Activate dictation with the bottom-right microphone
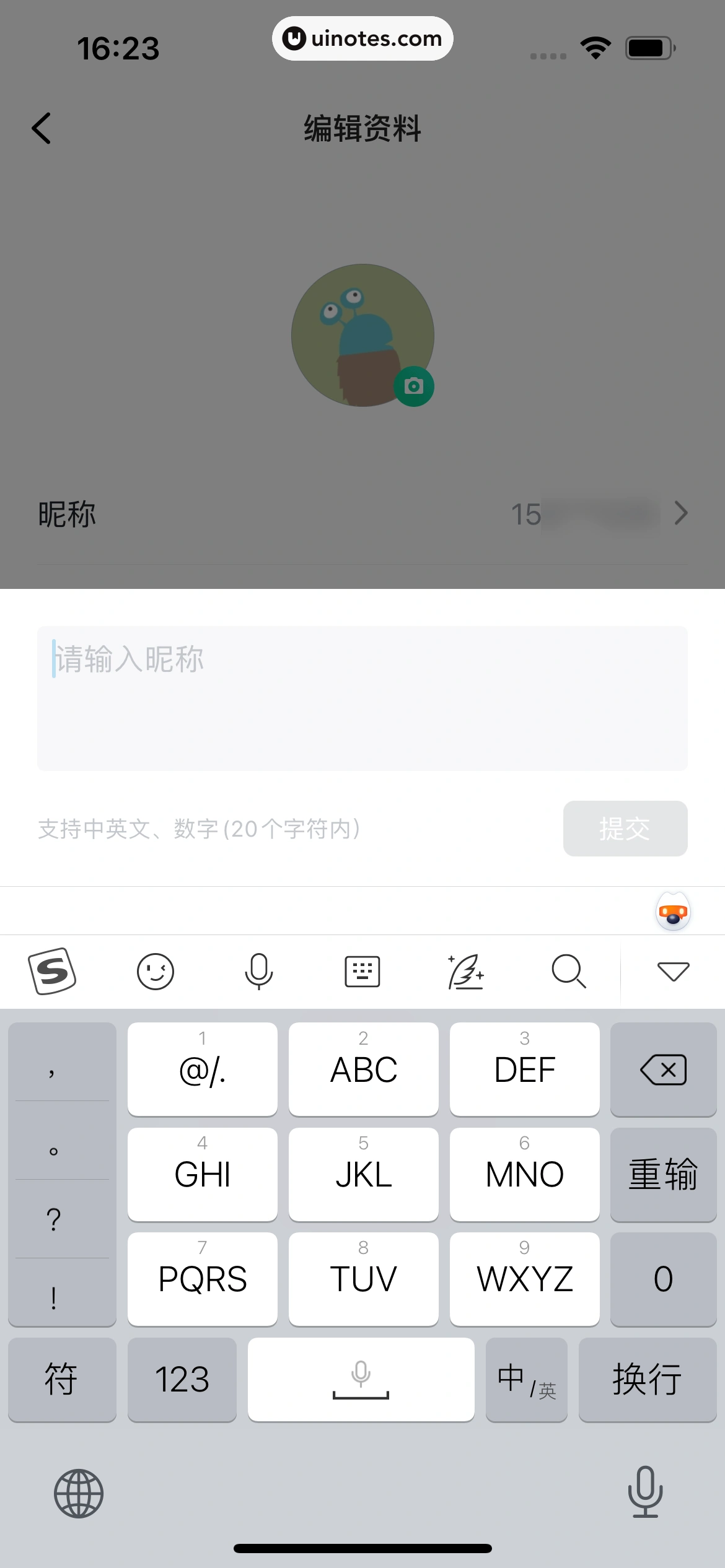The height and width of the screenshot is (1568, 725). (646, 1492)
